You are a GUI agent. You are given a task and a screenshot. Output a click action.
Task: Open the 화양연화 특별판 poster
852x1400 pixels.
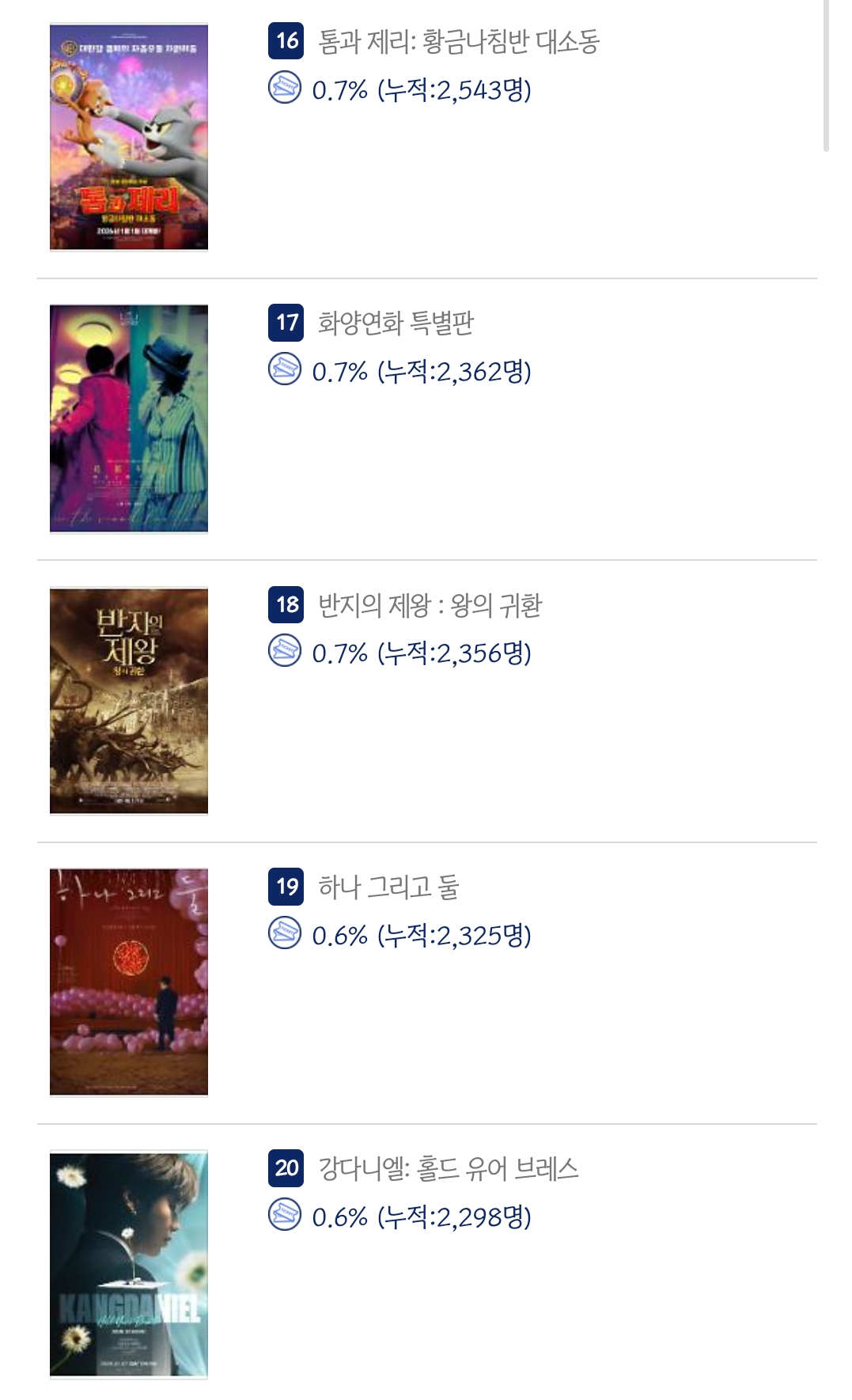129,418
